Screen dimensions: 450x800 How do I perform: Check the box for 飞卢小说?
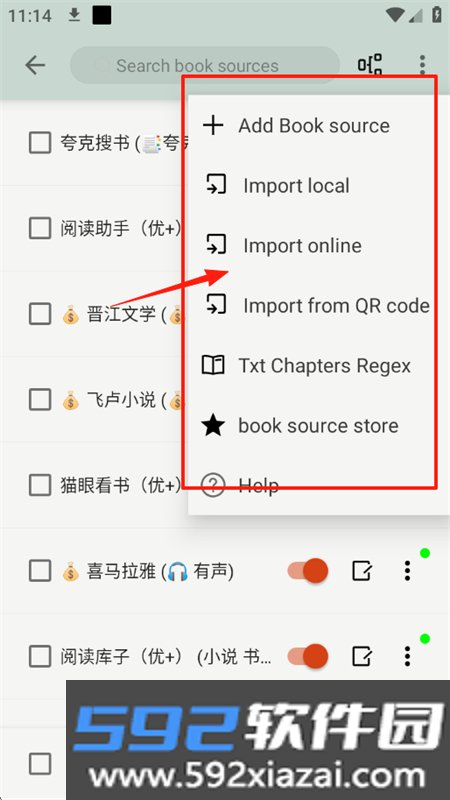39,399
